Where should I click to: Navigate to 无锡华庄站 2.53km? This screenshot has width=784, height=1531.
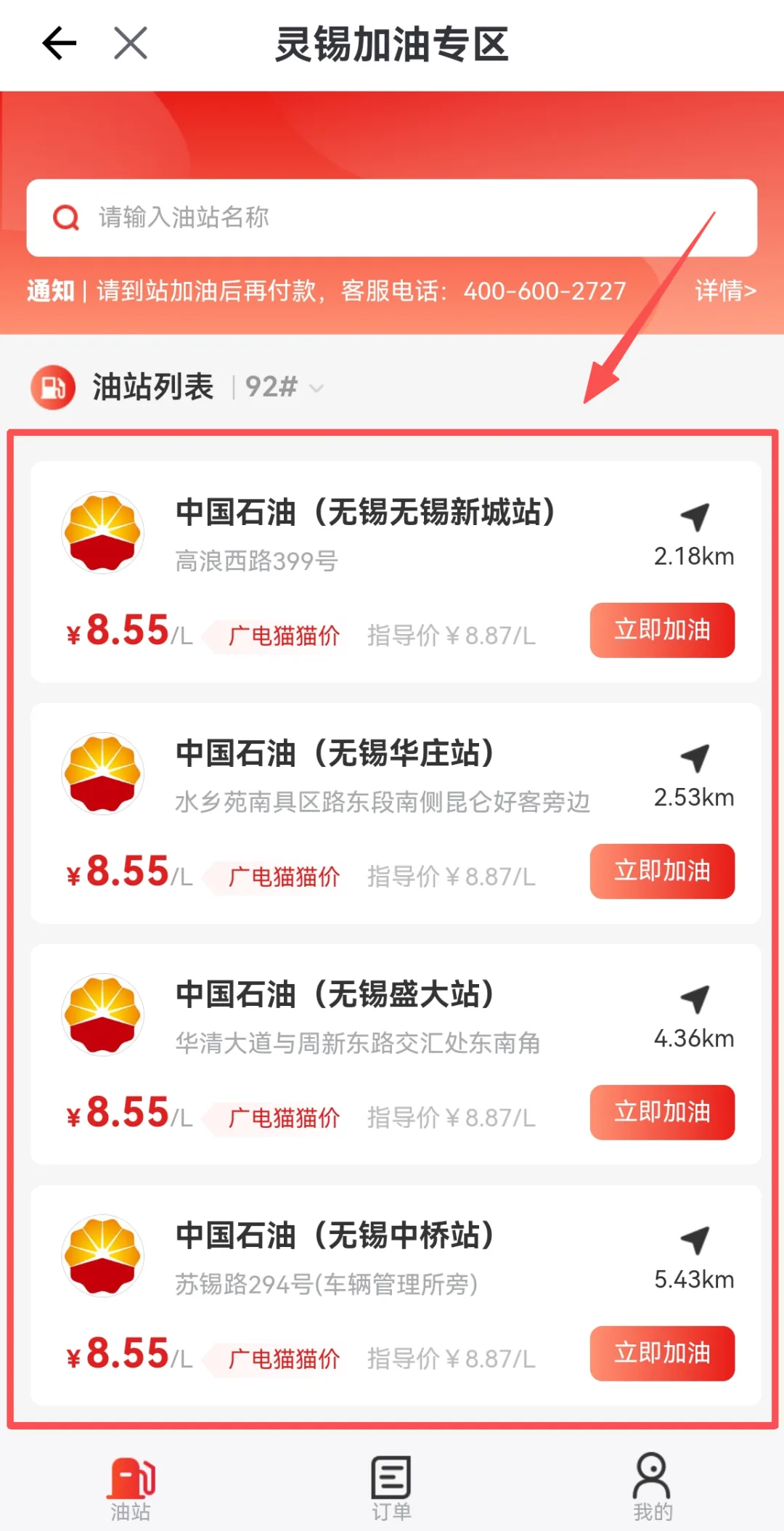pyautogui.click(x=694, y=775)
